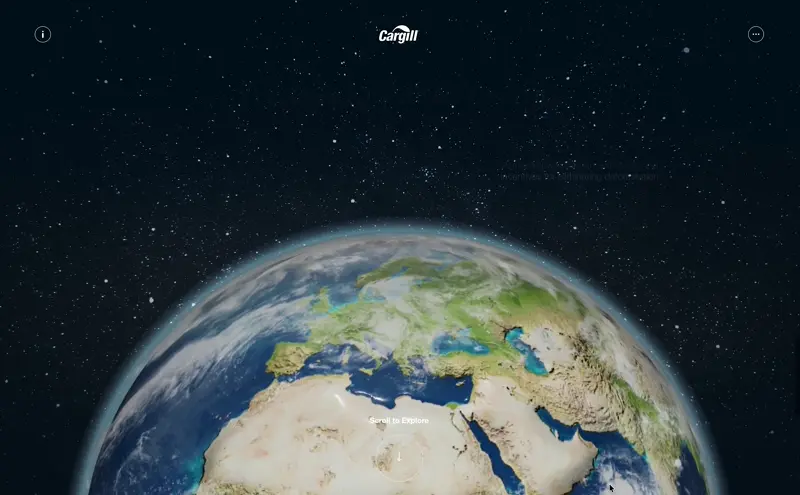Open the info icon

[x=43, y=34]
